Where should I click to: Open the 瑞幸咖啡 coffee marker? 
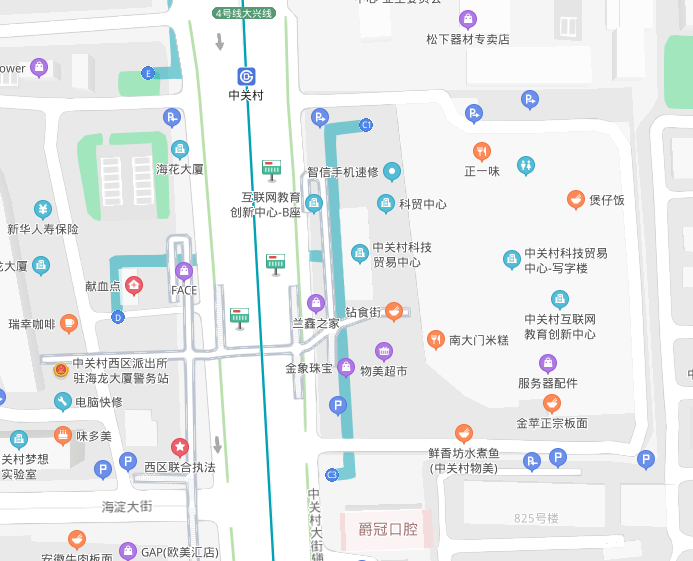click(x=68, y=323)
